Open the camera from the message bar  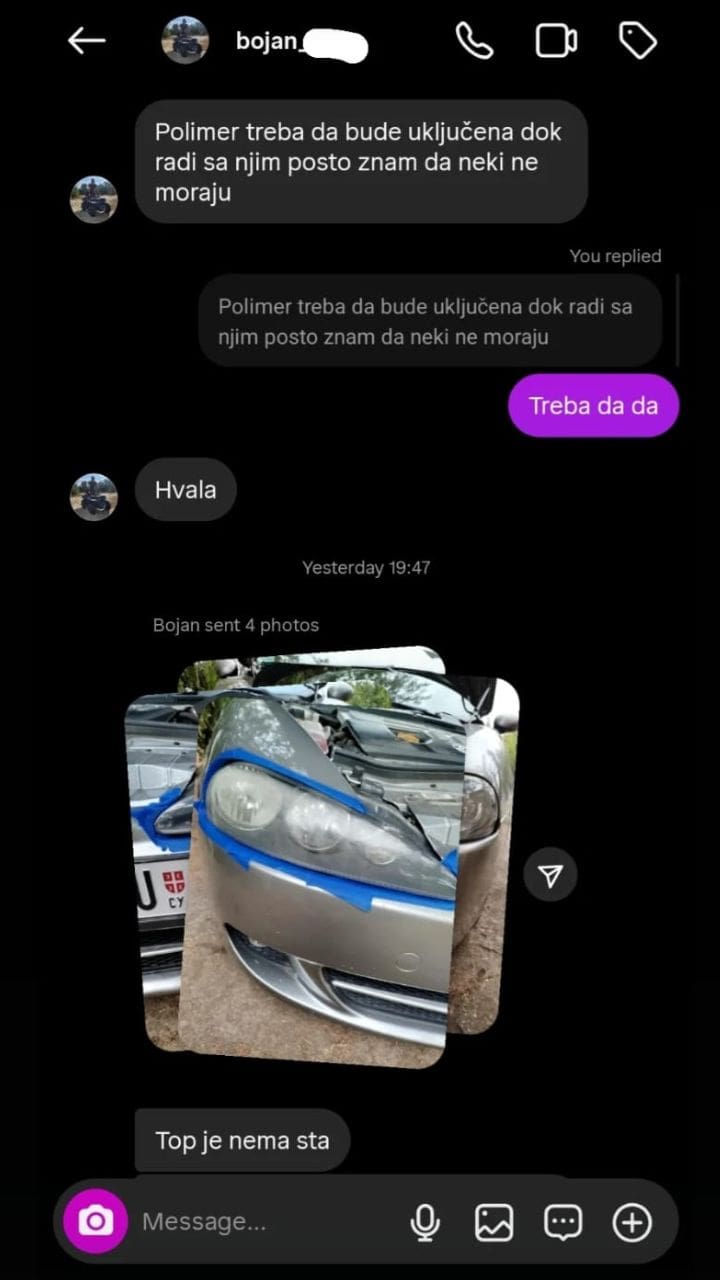96,1221
